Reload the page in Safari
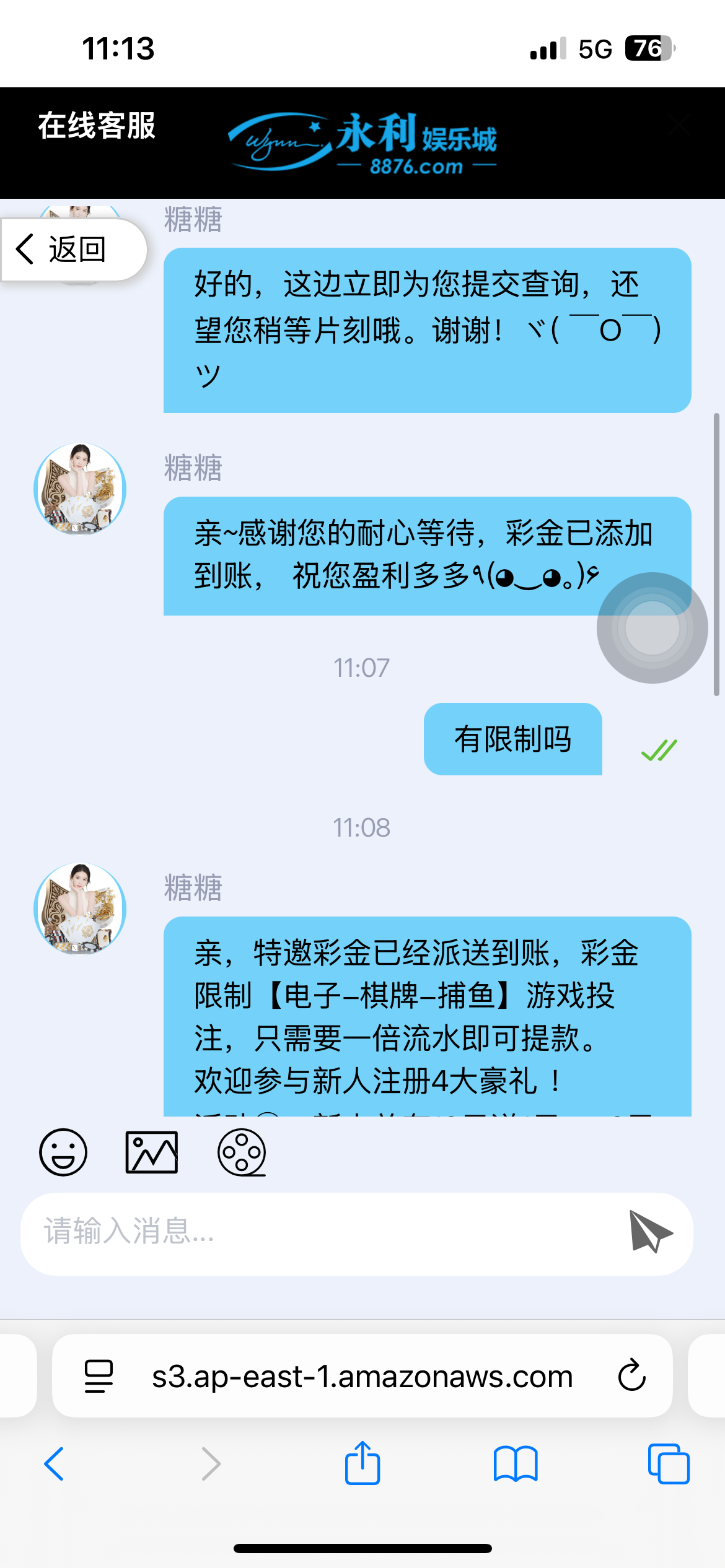The image size is (725, 1568). [632, 1376]
